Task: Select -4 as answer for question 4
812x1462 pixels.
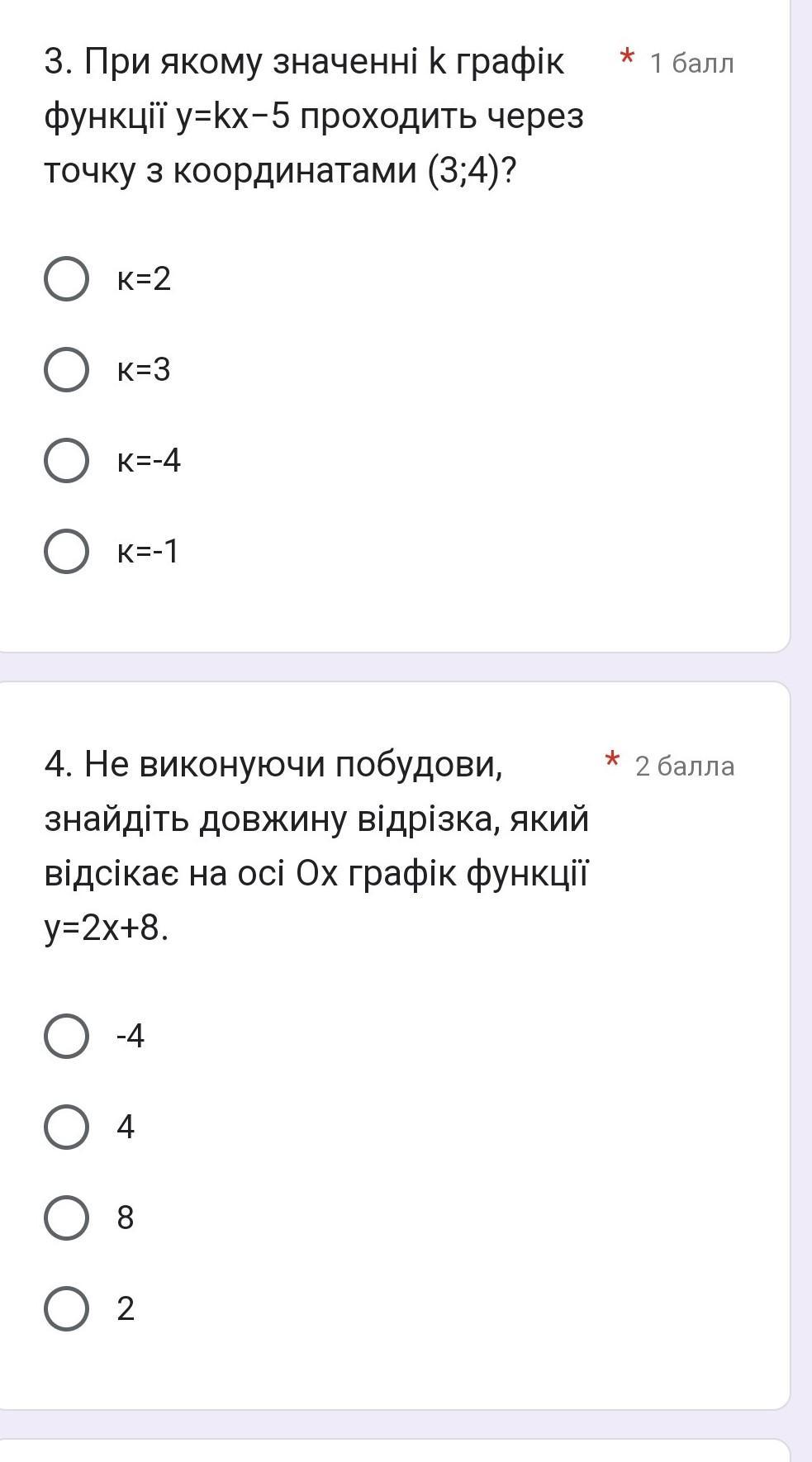Action: pos(66,1036)
